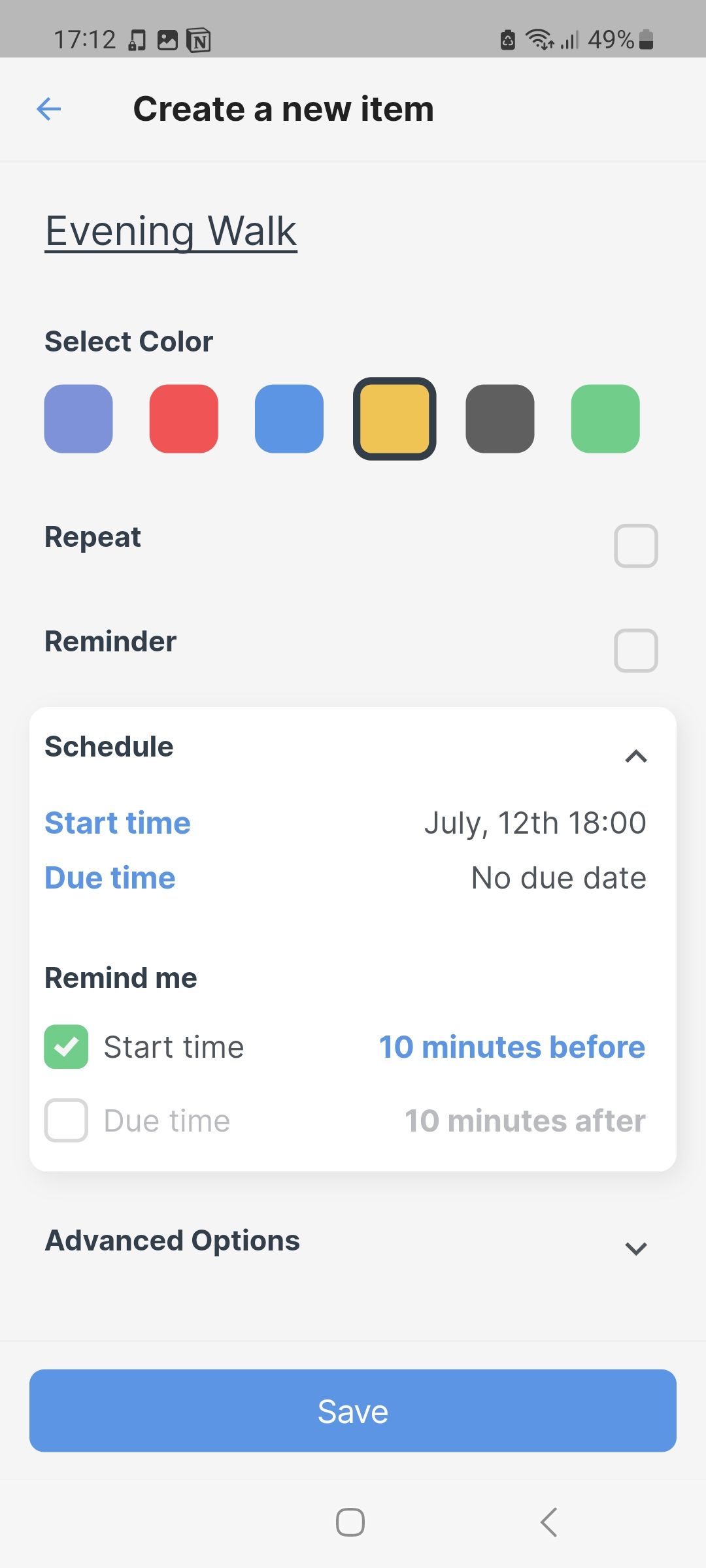Select the purple color swatch
This screenshot has height=1568, width=706.
pyautogui.click(x=78, y=419)
